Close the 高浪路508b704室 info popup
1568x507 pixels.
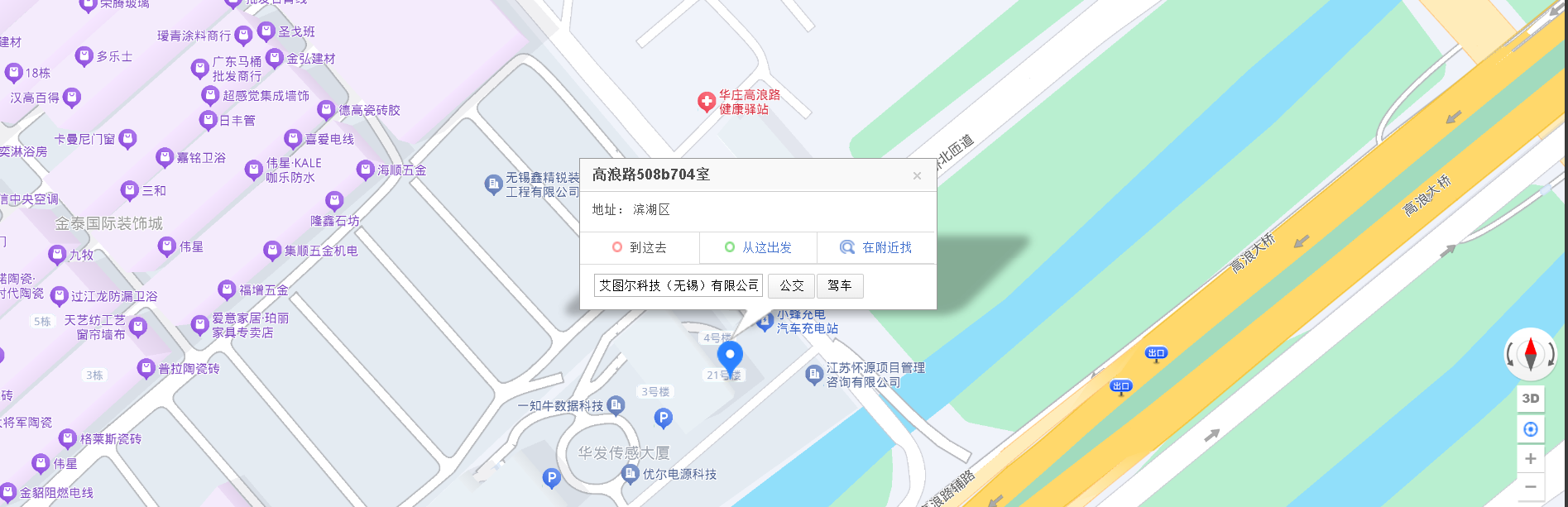917,175
